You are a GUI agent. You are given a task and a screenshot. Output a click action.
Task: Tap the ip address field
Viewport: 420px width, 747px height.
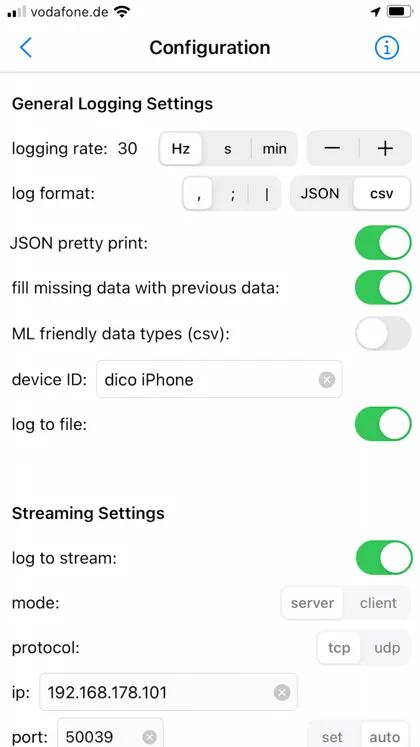coord(169,692)
